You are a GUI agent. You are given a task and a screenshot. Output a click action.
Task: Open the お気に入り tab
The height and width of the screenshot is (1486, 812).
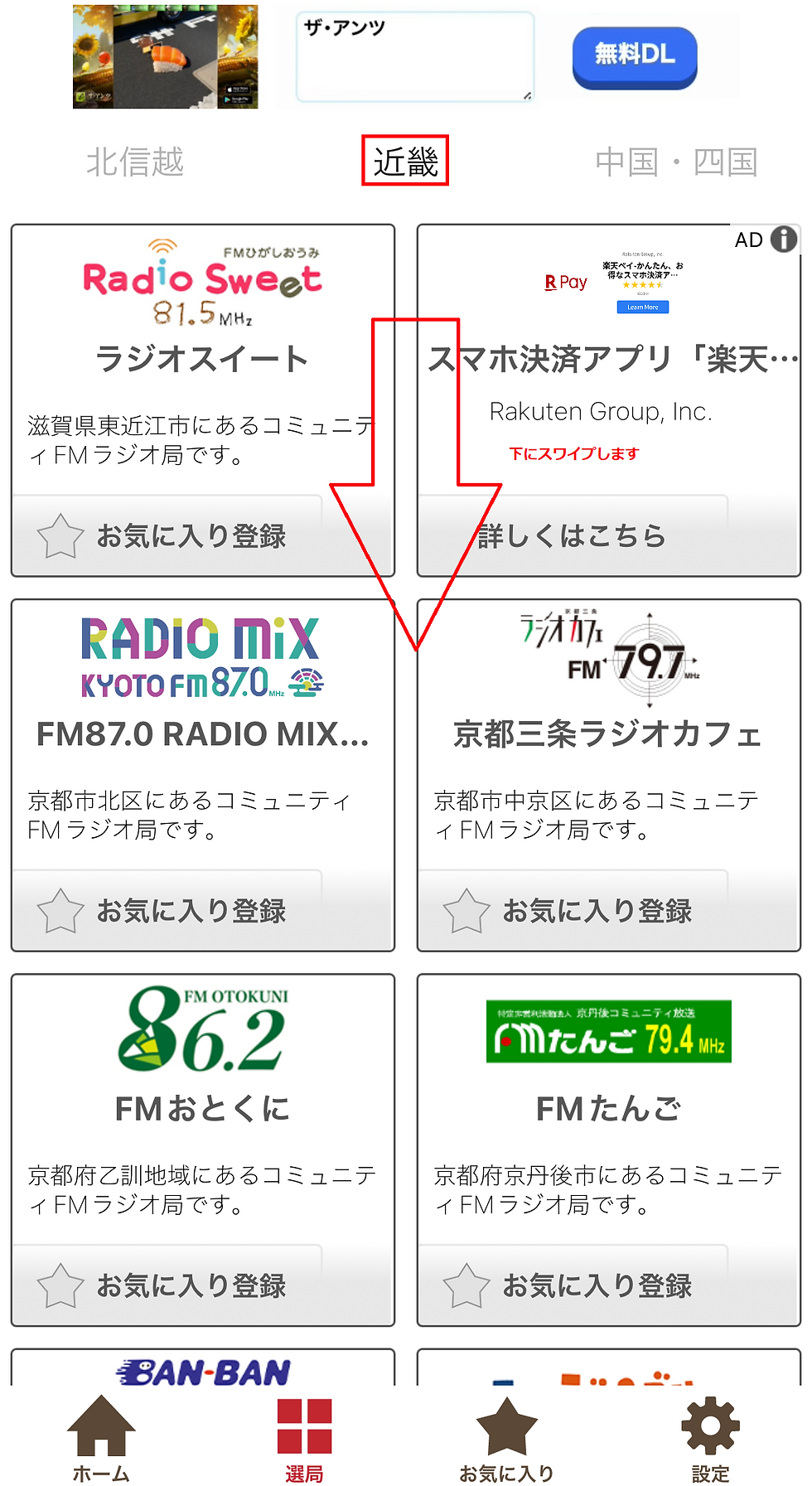click(506, 1438)
